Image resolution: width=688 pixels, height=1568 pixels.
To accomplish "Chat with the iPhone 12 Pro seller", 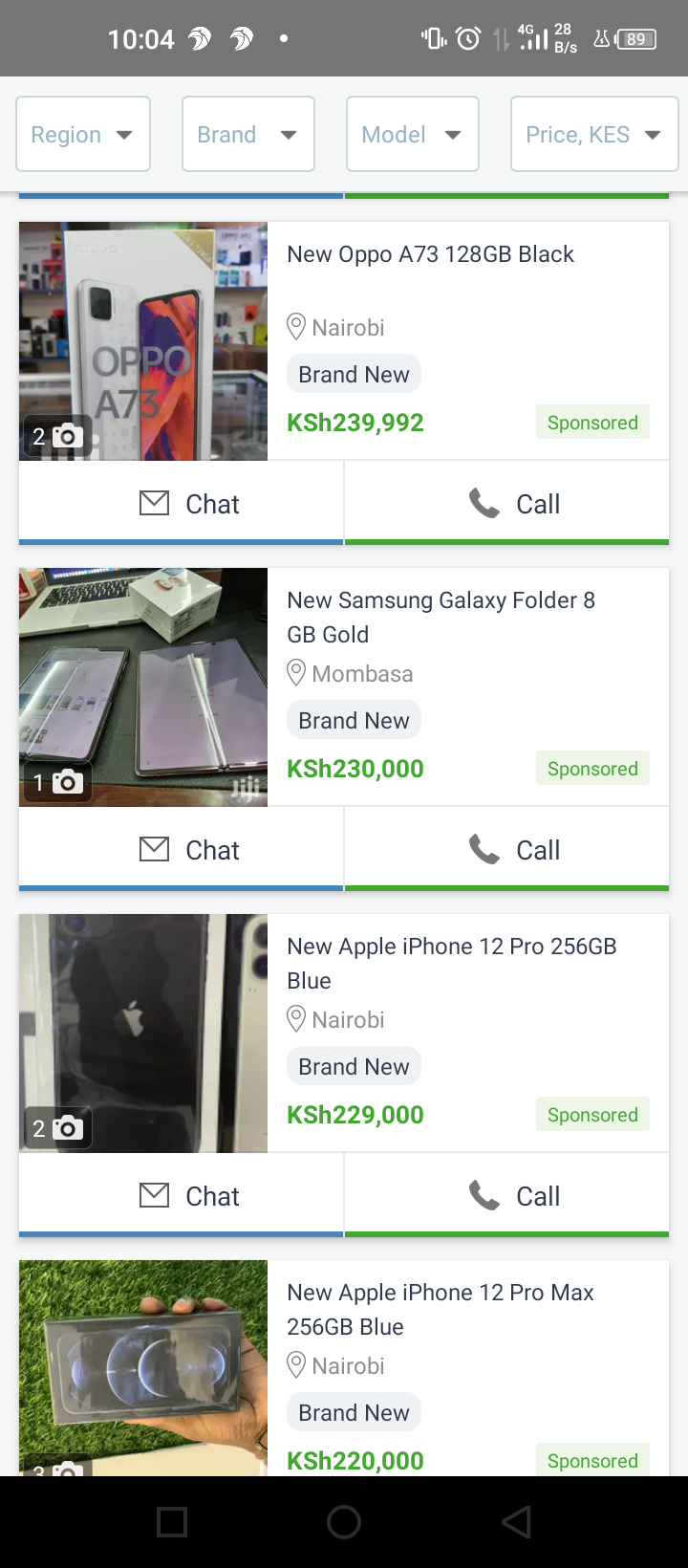I will (x=182, y=1195).
